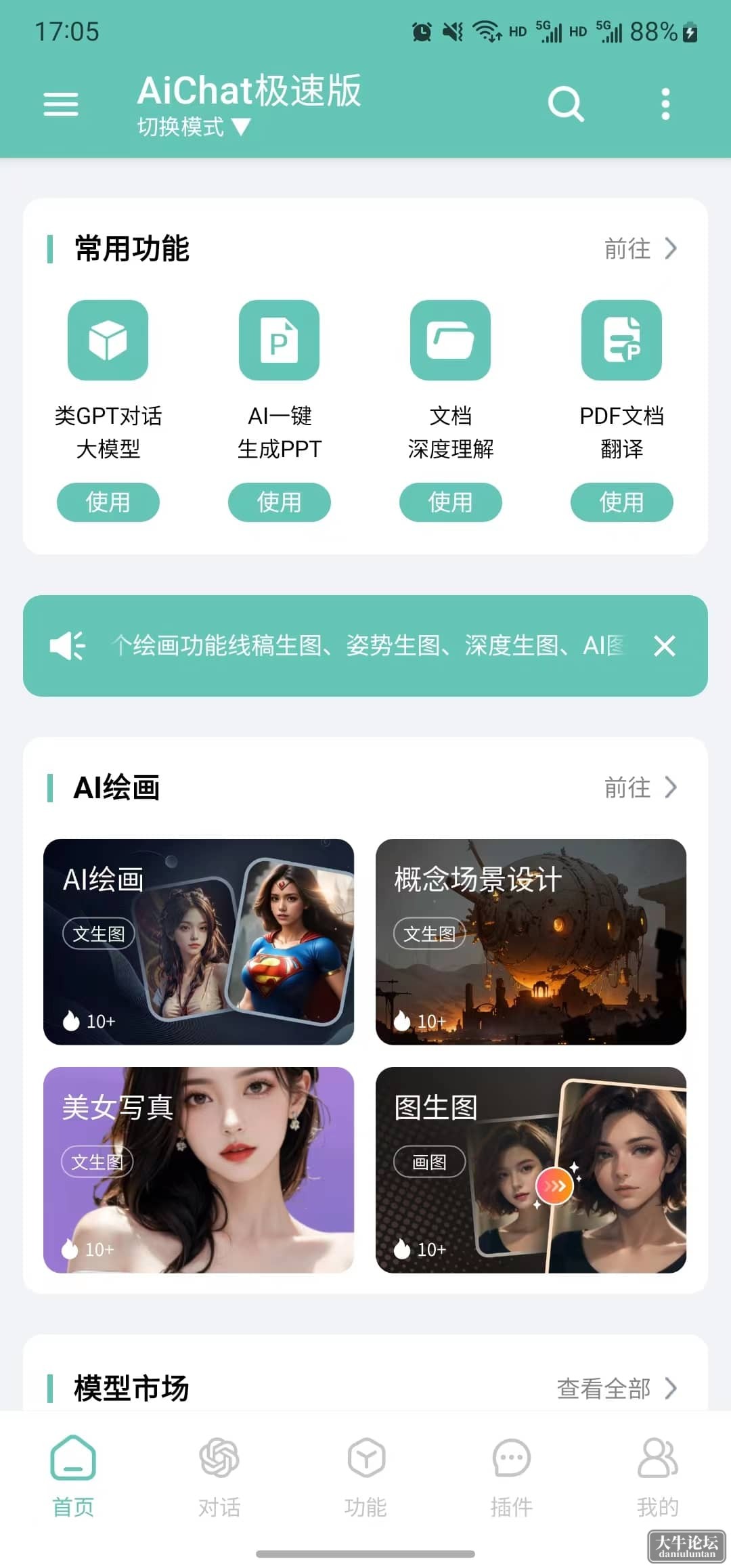The height and width of the screenshot is (1568, 731).
Task: Open the three-dot overflow menu
Action: (x=665, y=104)
